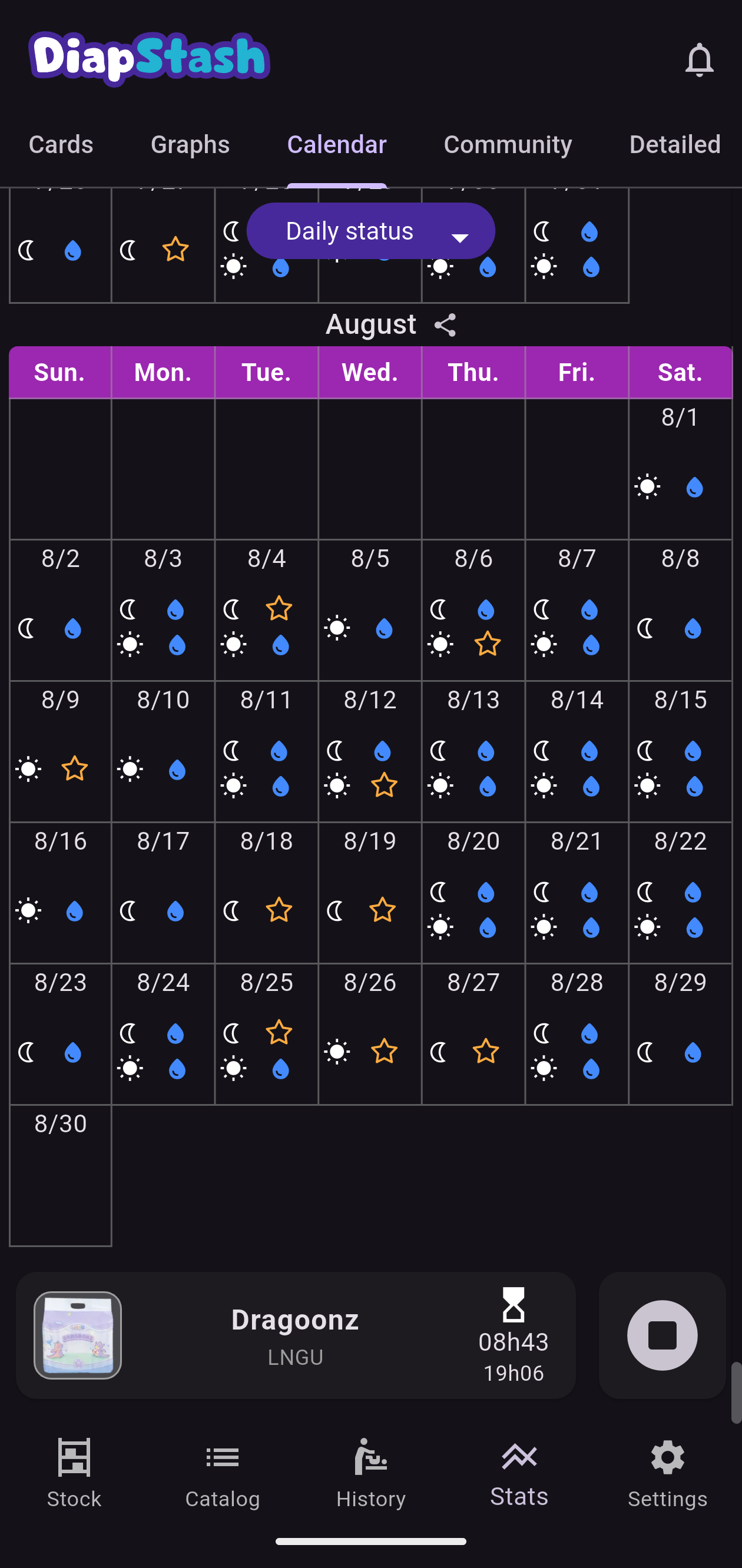The width and height of the screenshot is (742, 1568).
Task: Open the Settings section
Action: click(x=667, y=1473)
